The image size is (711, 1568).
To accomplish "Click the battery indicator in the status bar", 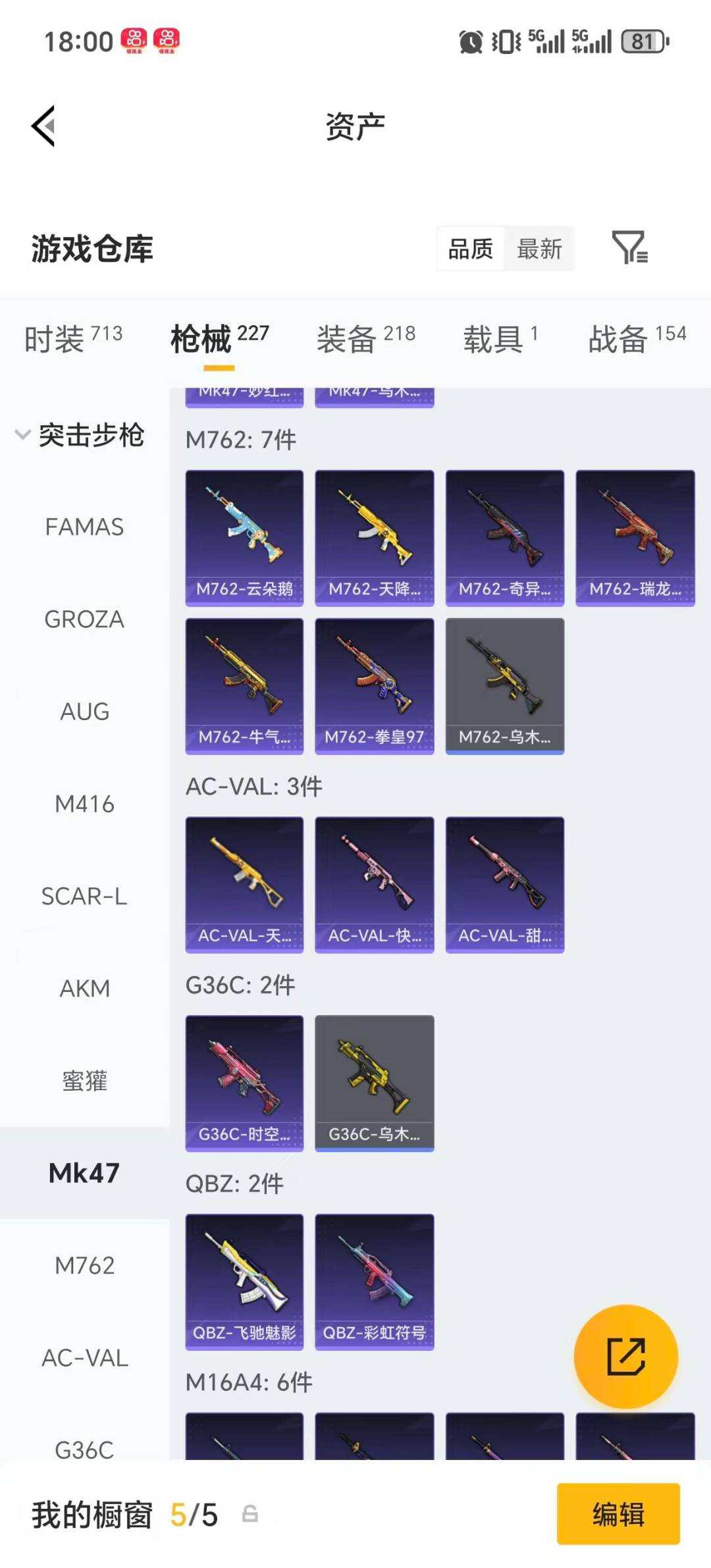I will (643, 42).
